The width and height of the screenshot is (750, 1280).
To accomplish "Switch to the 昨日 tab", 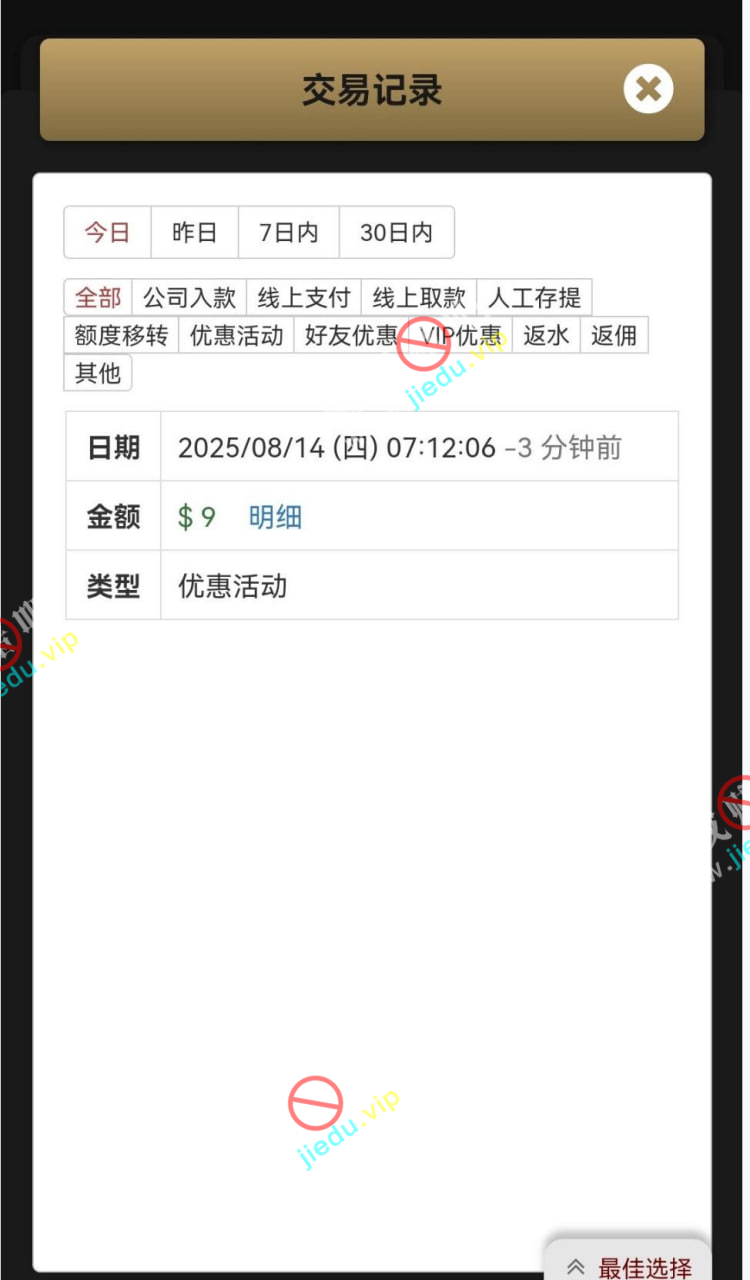I will pyautogui.click(x=194, y=232).
